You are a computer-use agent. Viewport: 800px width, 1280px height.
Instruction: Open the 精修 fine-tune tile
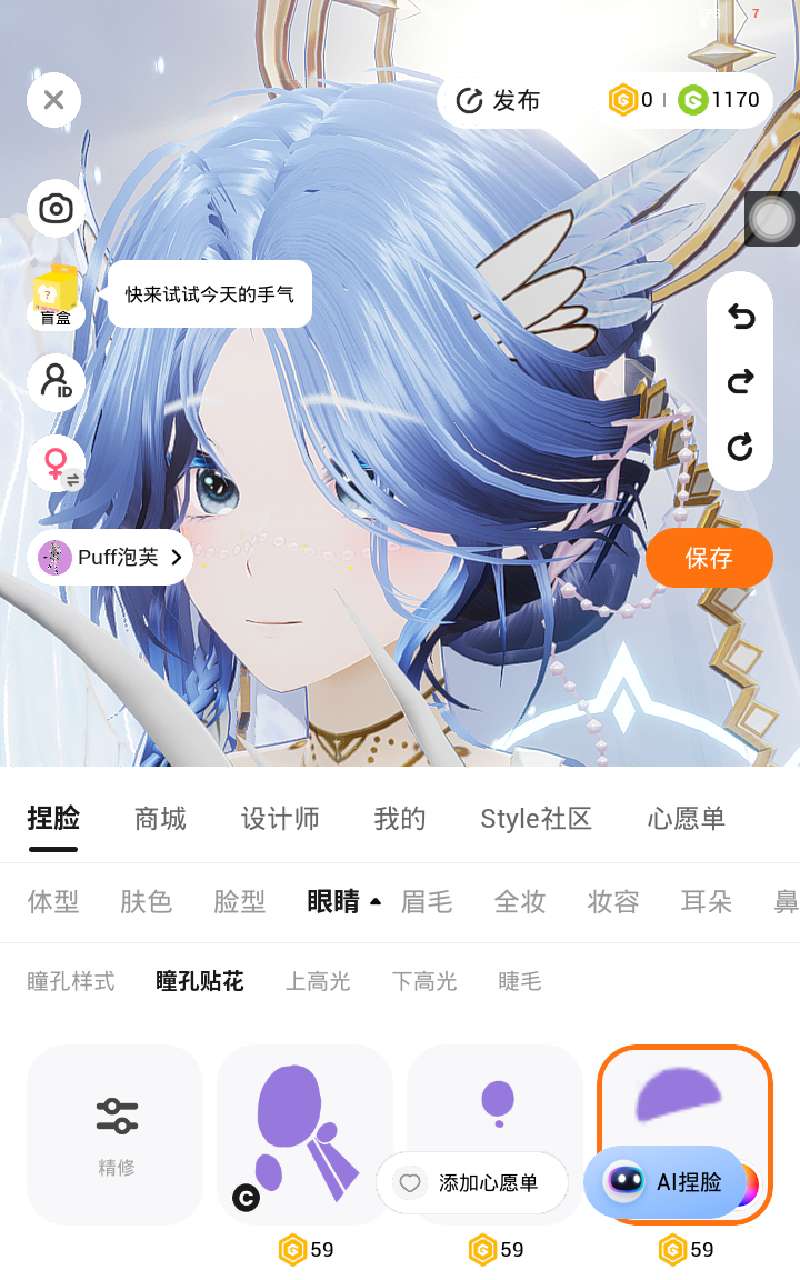(x=115, y=1134)
